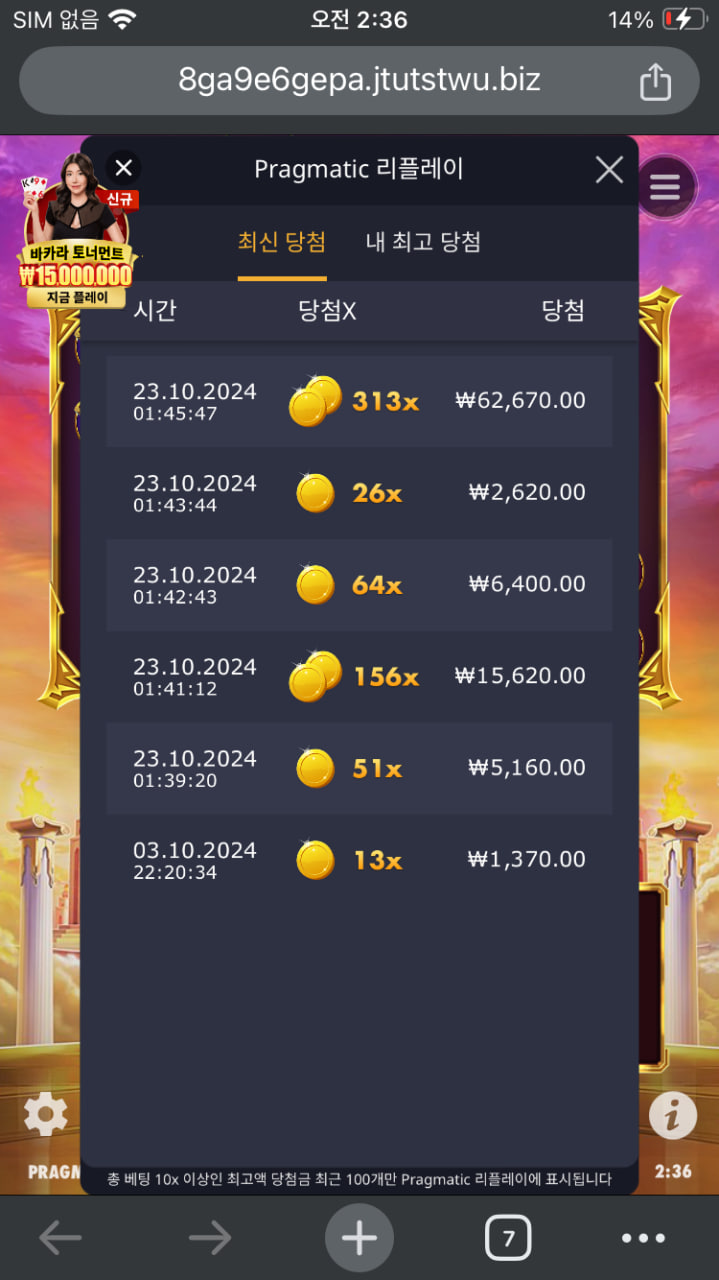View the 156x win replay
Viewport: 719px width, 1280px height.
pyautogui.click(x=359, y=677)
